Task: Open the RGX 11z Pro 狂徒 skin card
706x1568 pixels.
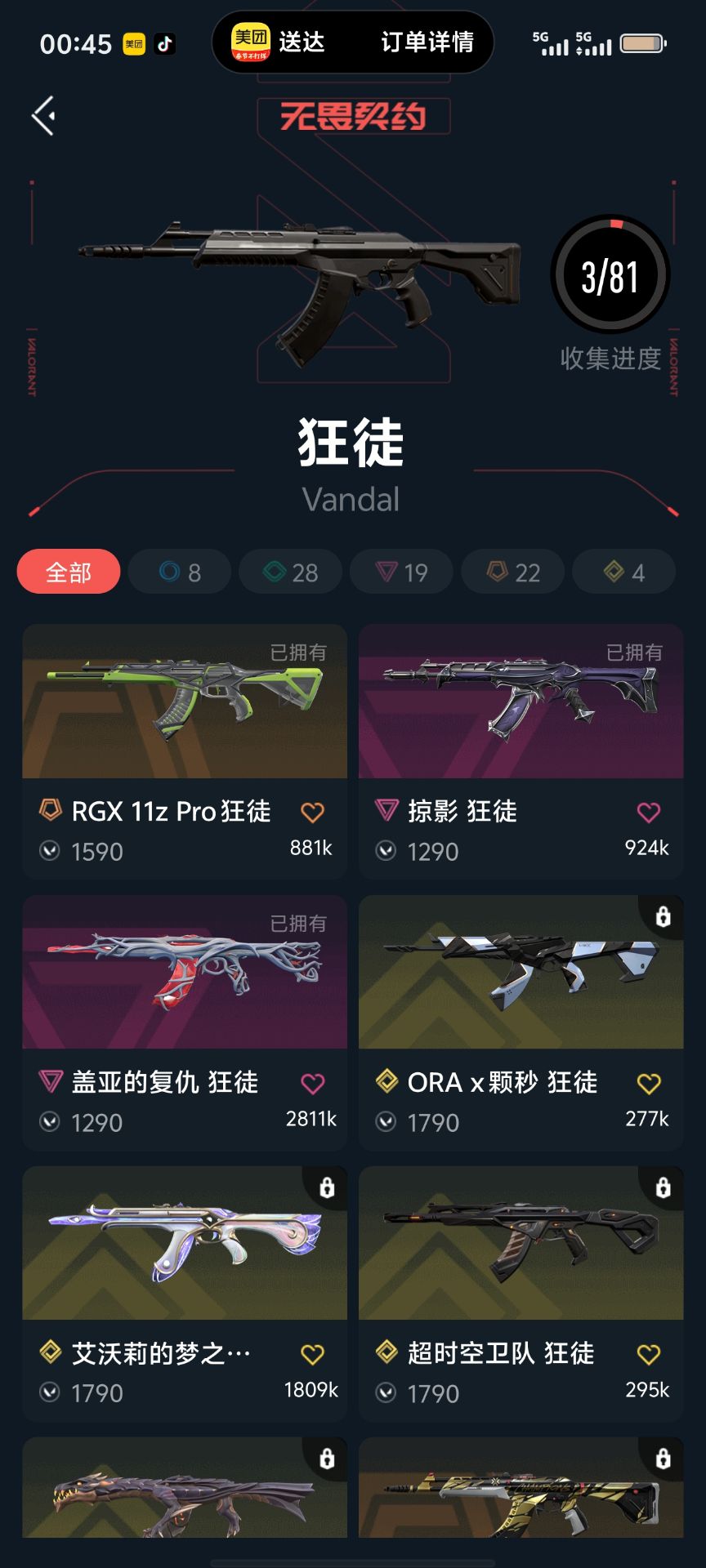Action: coord(185,702)
